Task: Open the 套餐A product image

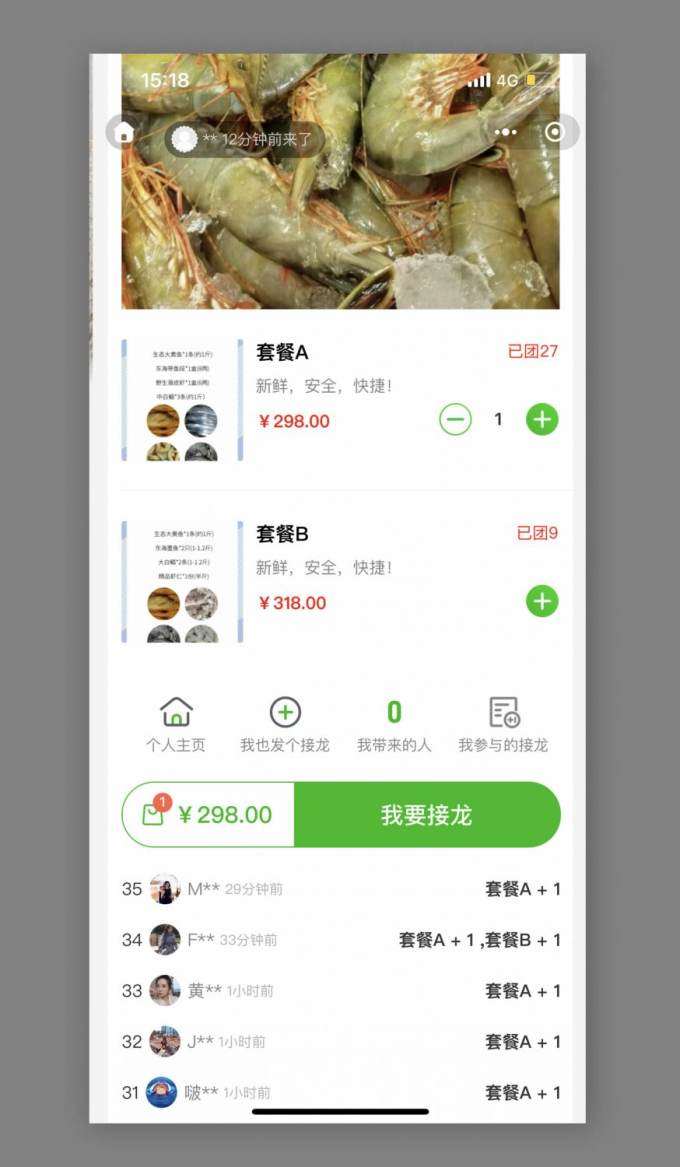Action: click(x=182, y=400)
